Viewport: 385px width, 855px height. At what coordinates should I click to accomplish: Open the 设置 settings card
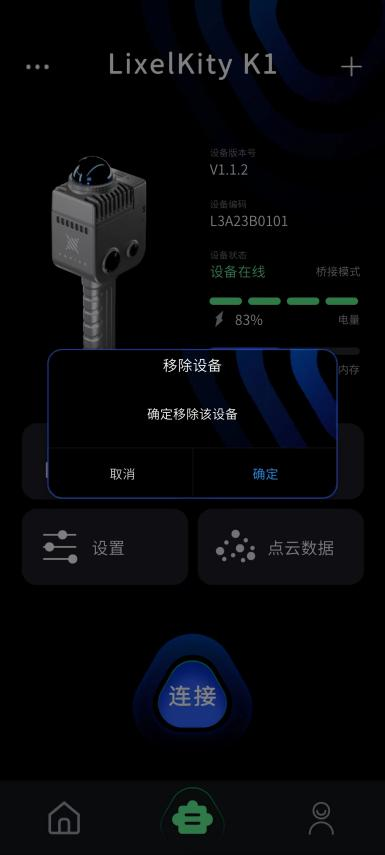pos(105,547)
